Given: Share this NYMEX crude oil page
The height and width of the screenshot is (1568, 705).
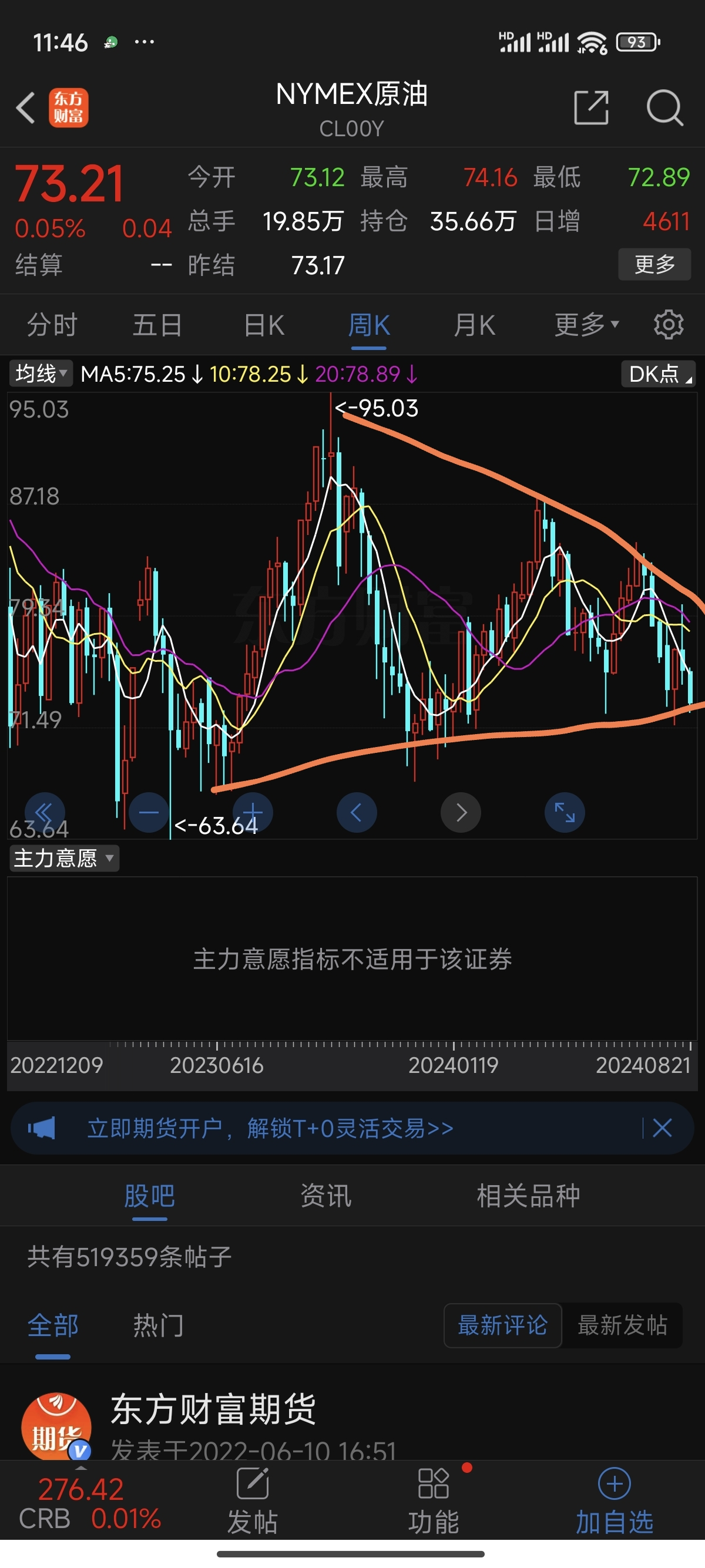Looking at the screenshot, I should pyautogui.click(x=590, y=107).
